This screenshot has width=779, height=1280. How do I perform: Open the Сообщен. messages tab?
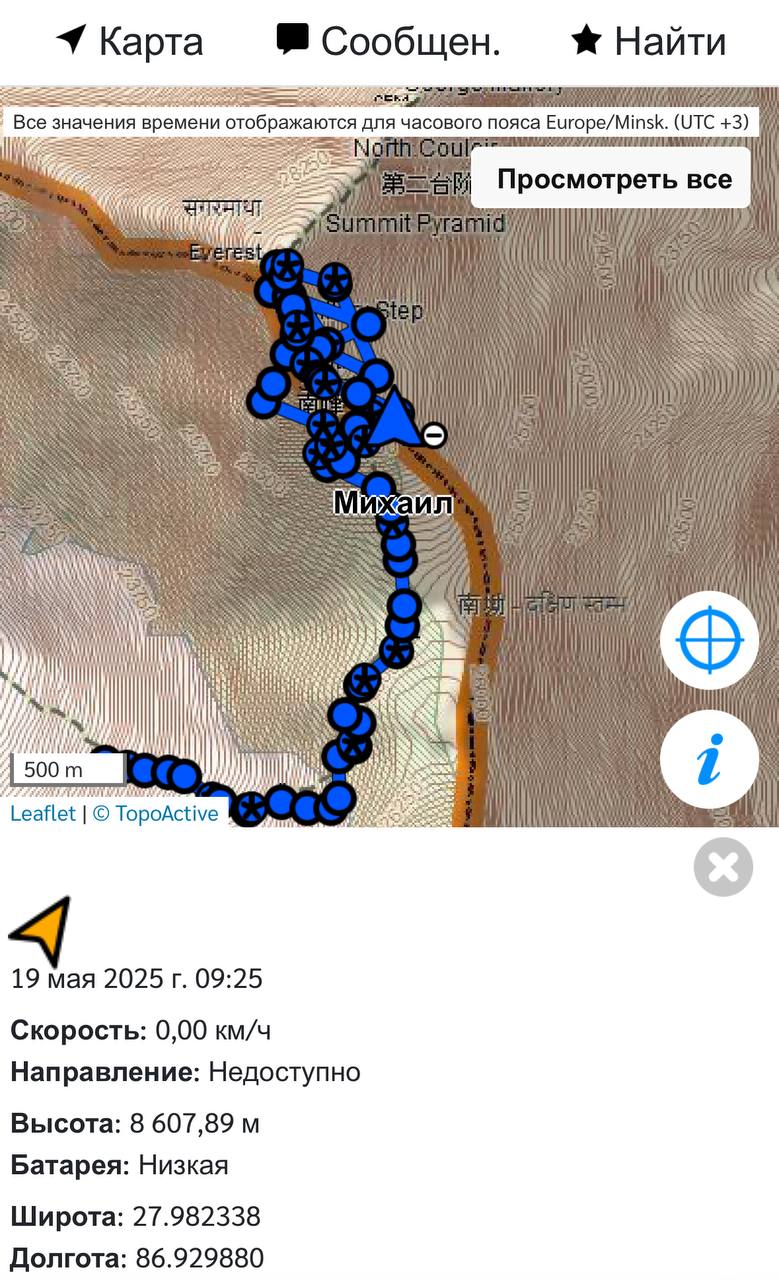[x=388, y=41]
